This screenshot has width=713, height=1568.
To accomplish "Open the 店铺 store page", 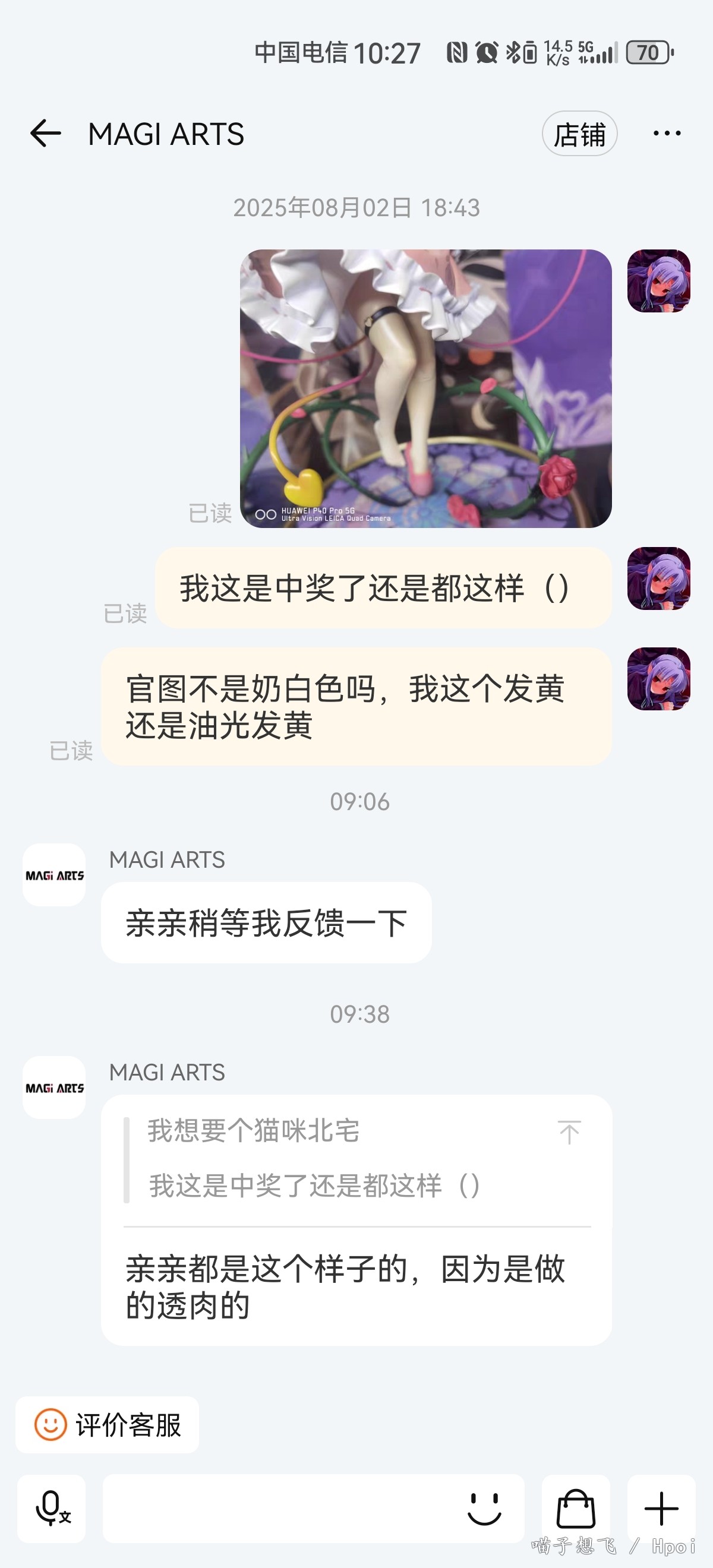I will (579, 134).
